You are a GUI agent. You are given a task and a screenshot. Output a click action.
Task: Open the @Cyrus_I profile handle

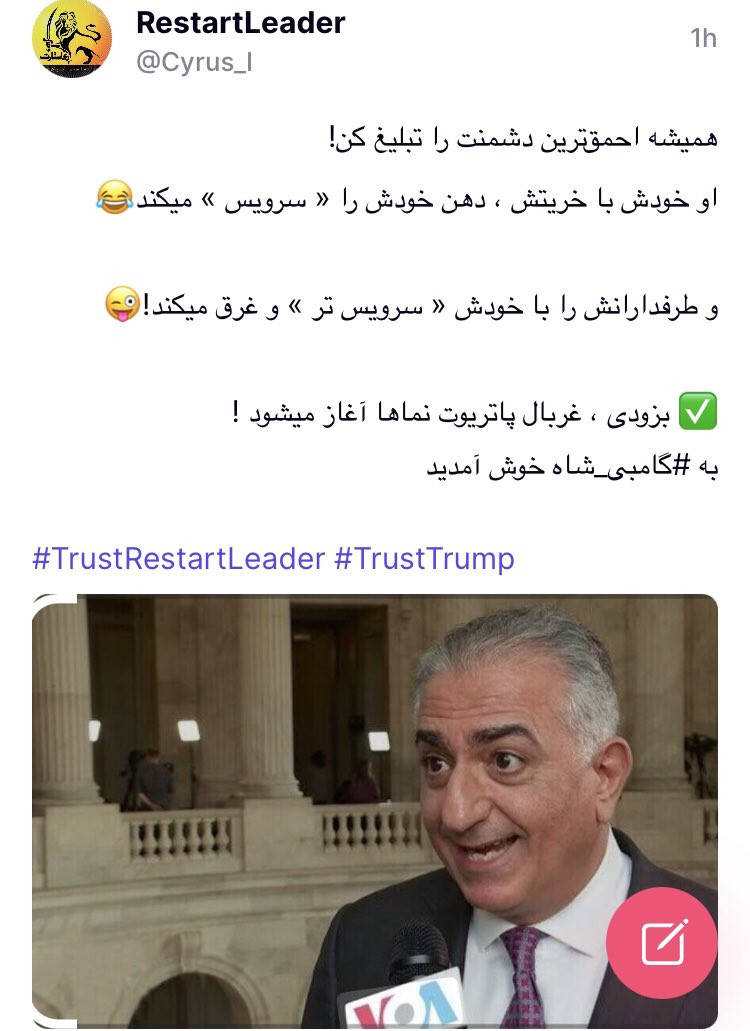[x=195, y=62]
